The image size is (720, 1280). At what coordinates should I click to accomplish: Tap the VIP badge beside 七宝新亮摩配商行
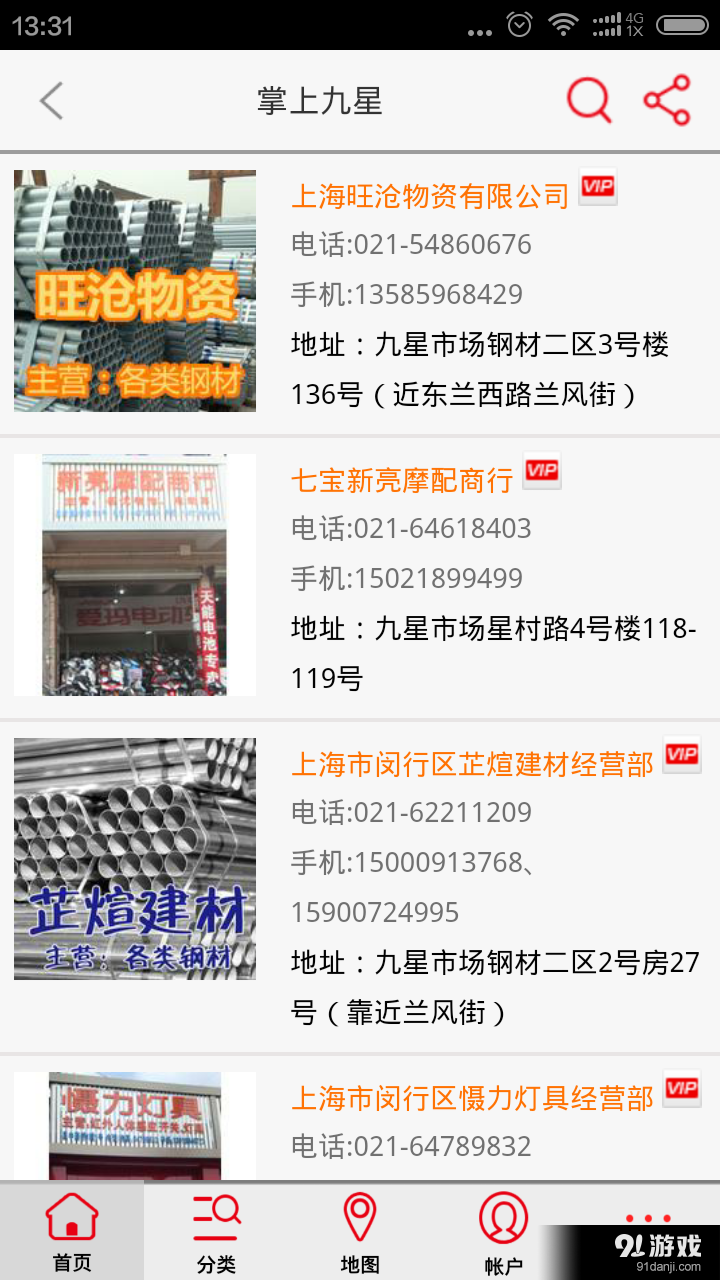click(542, 471)
